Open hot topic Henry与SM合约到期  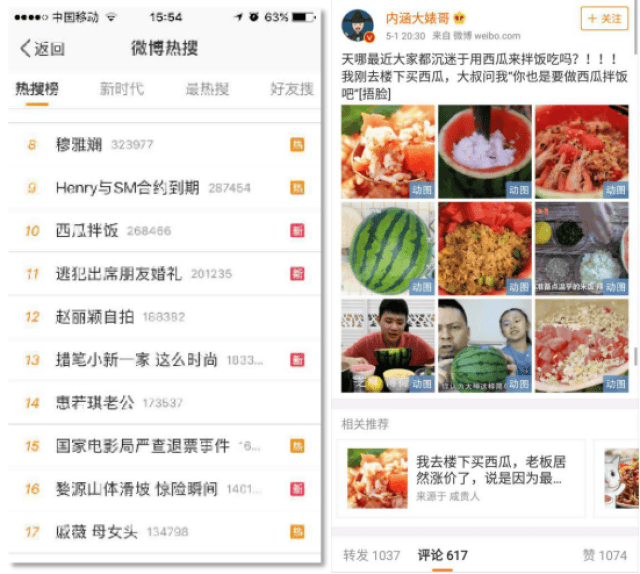coord(127,187)
